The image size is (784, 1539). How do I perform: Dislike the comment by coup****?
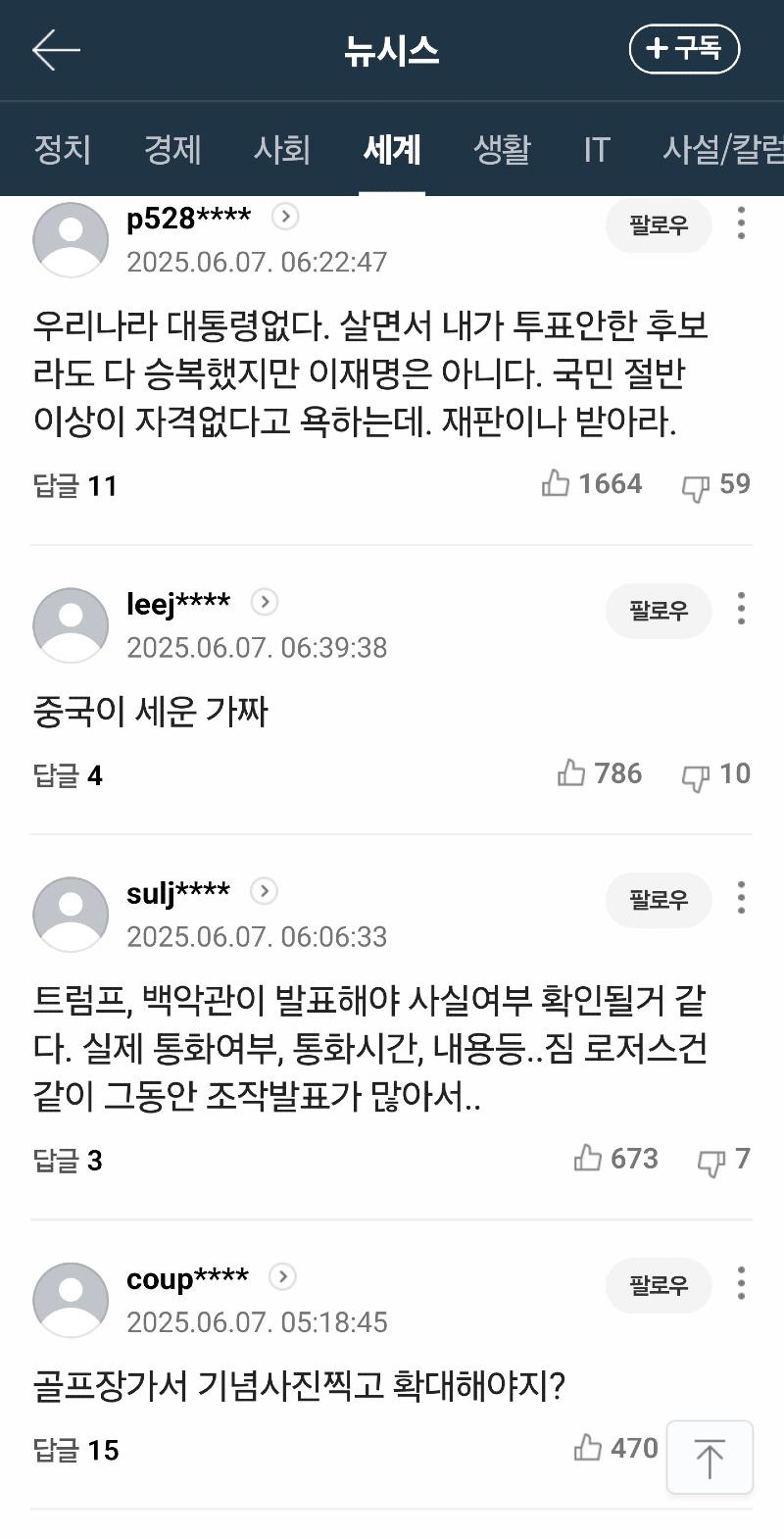click(710, 1448)
